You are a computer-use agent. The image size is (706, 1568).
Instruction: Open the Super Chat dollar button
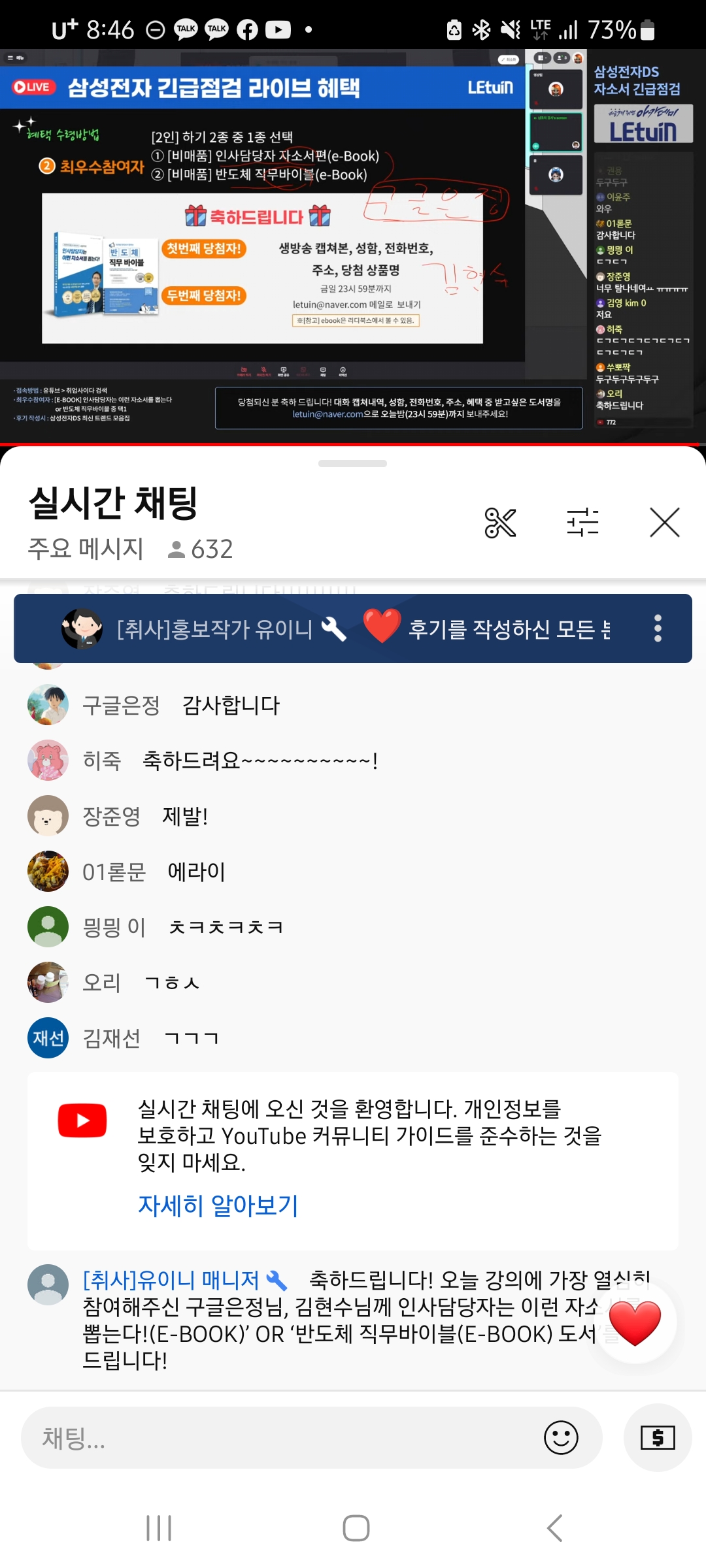(658, 1437)
